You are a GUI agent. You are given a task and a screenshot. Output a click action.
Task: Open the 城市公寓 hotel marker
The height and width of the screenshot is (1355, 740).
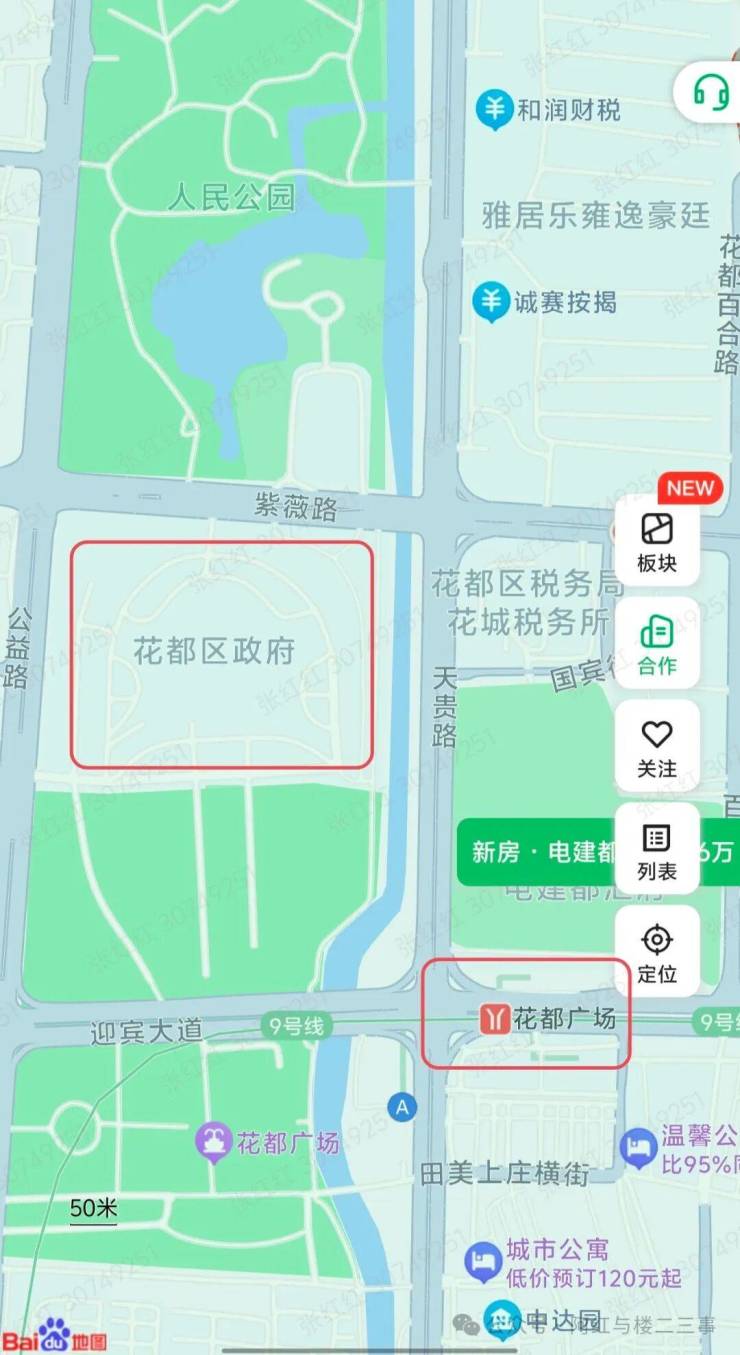point(483,1262)
